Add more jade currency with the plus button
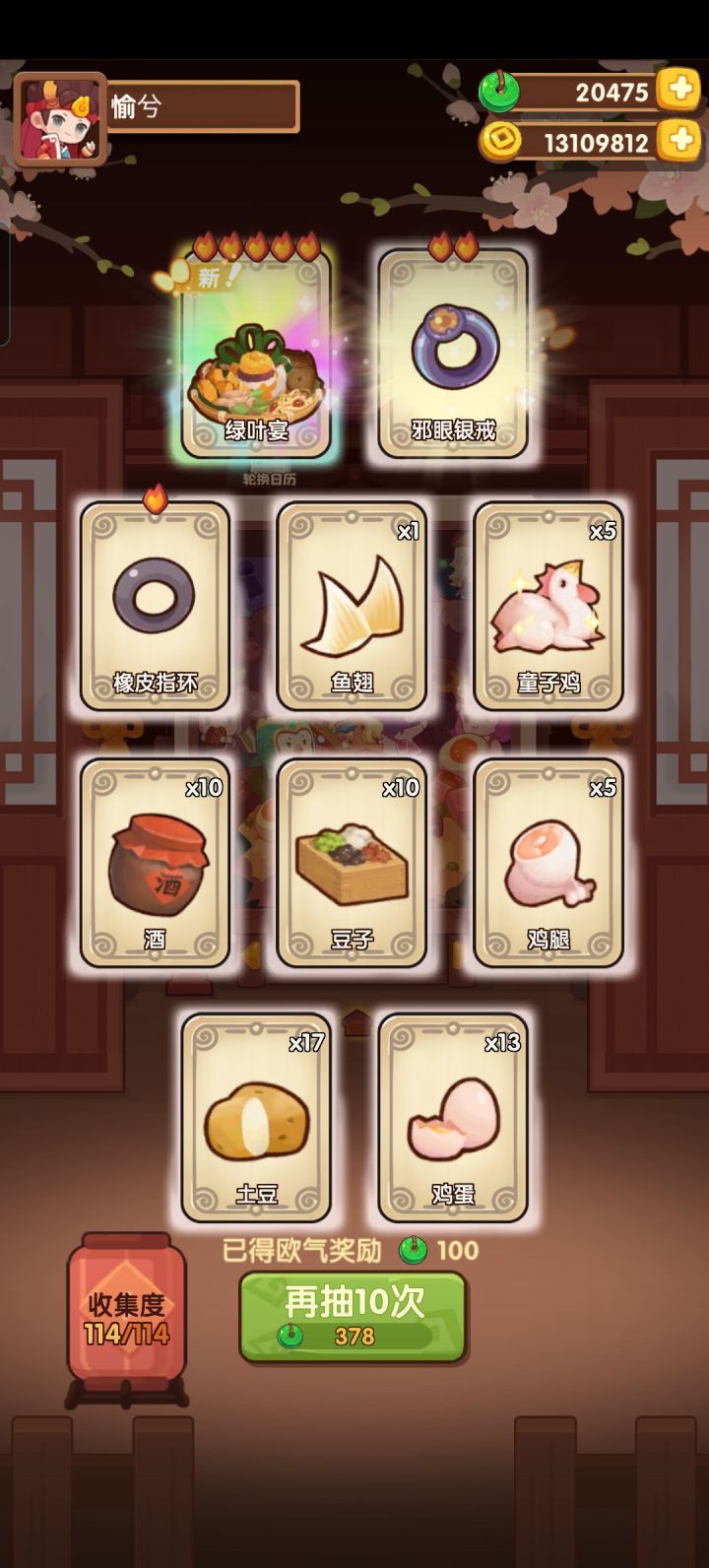 click(x=678, y=91)
